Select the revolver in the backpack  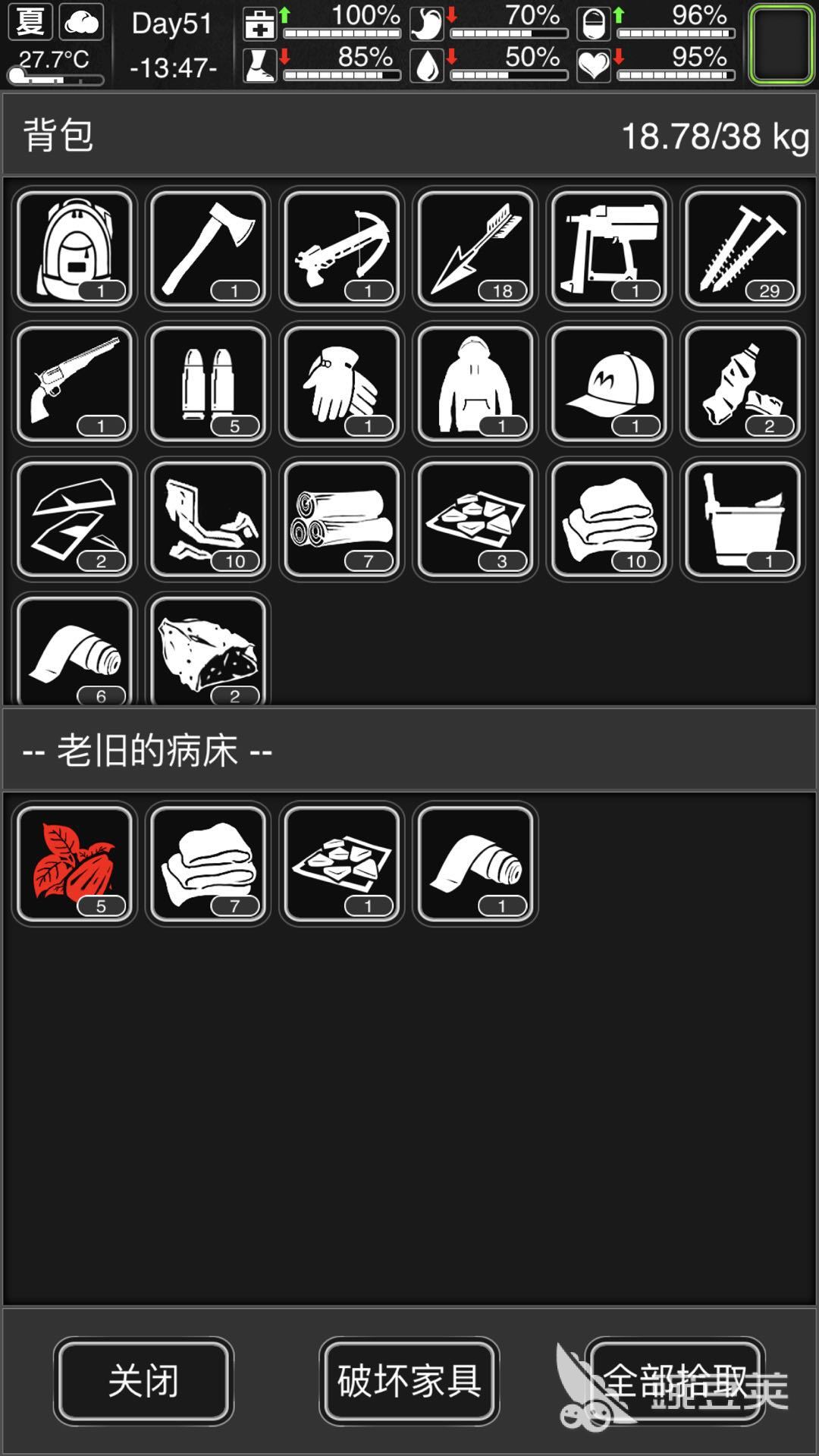[74, 383]
